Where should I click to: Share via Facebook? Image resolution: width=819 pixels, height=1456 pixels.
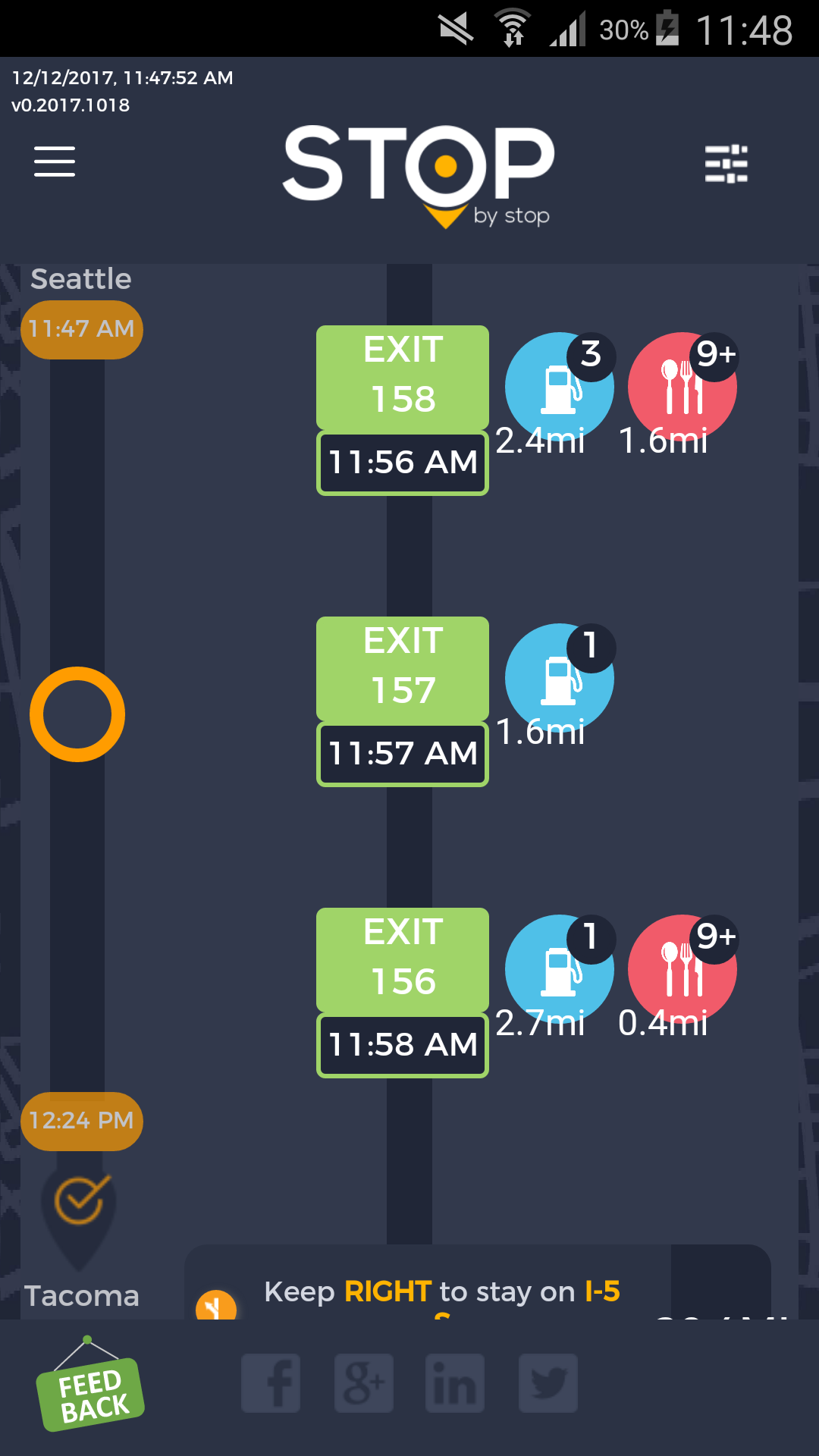pyautogui.click(x=271, y=1383)
